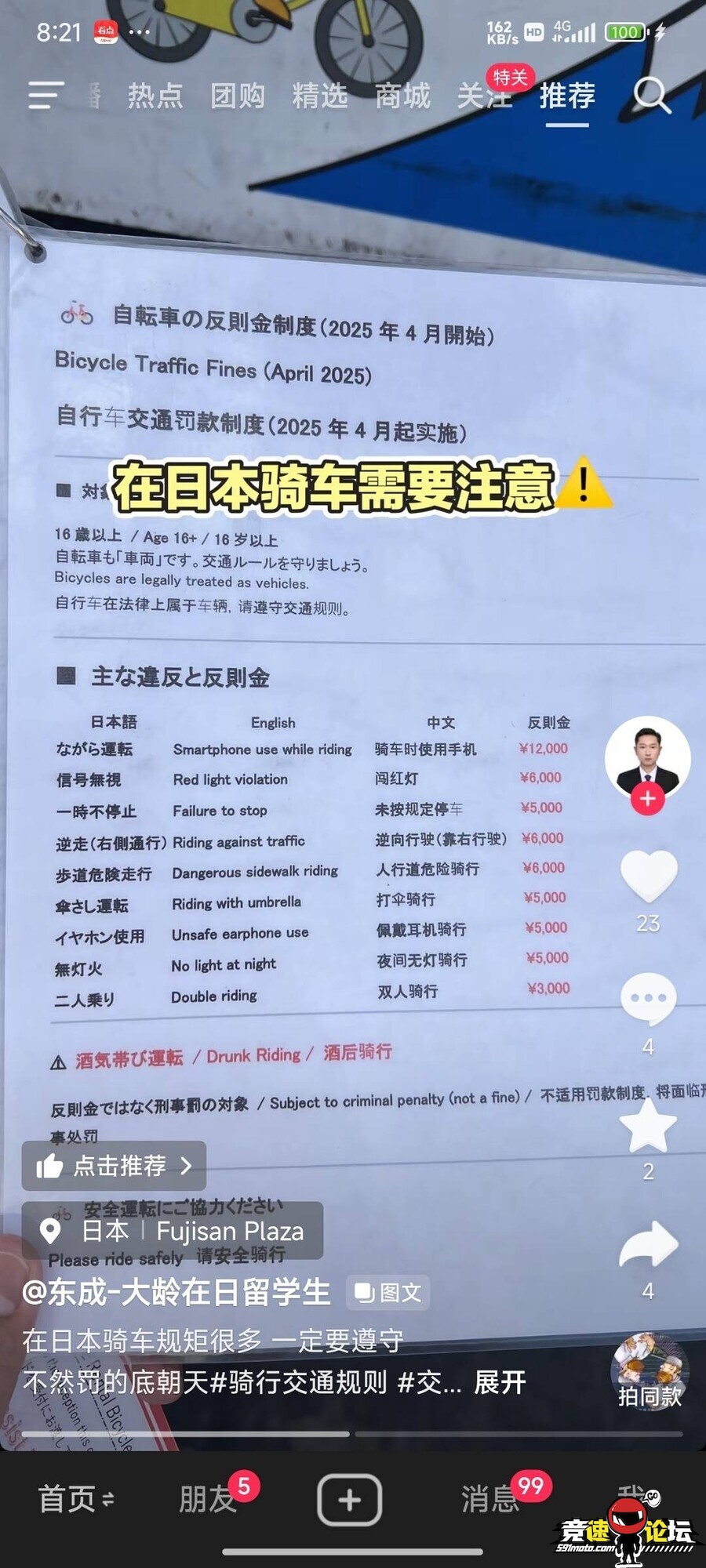Open the 朋友 tab

click(x=208, y=1499)
